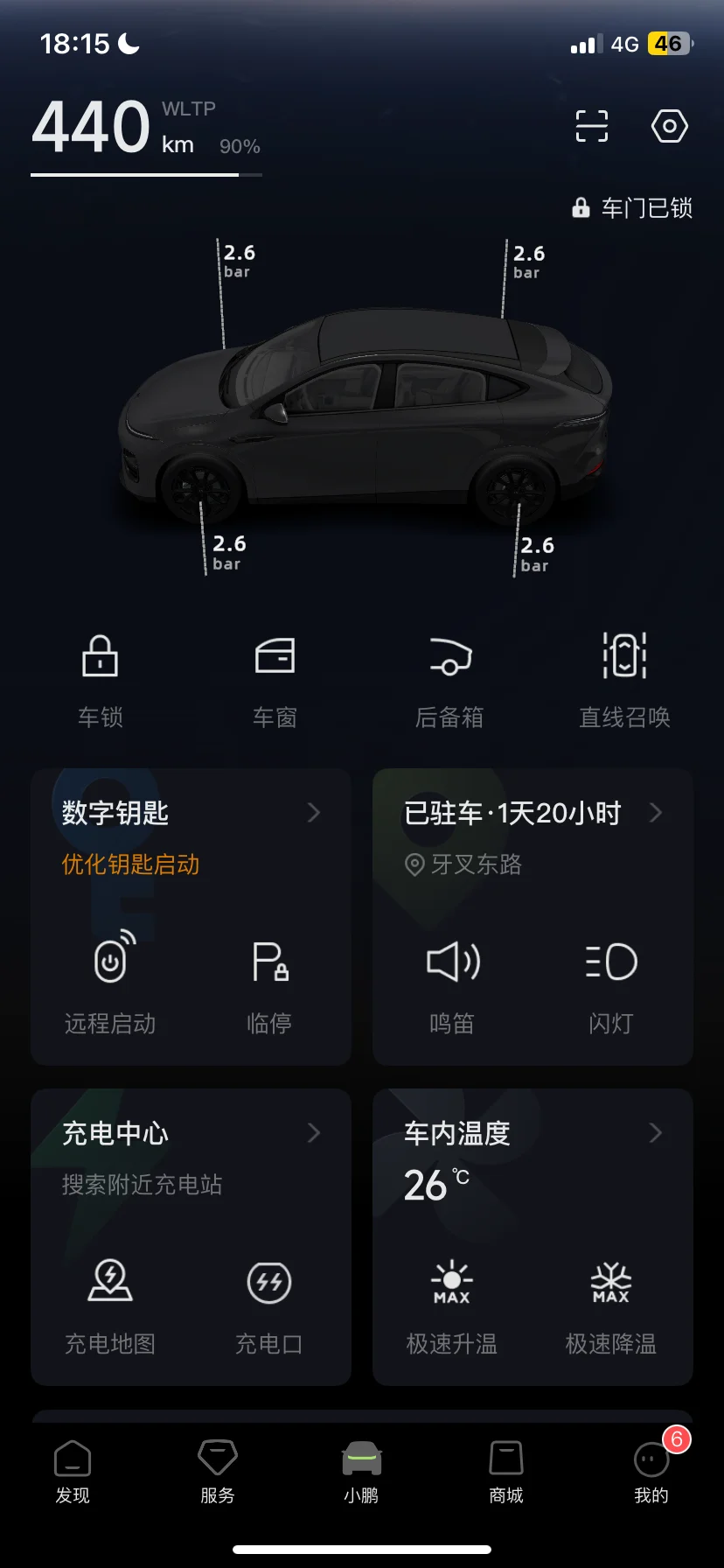Open the 车窗 window control
This screenshot has height=1568, width=724.
[x=275, y=678]
